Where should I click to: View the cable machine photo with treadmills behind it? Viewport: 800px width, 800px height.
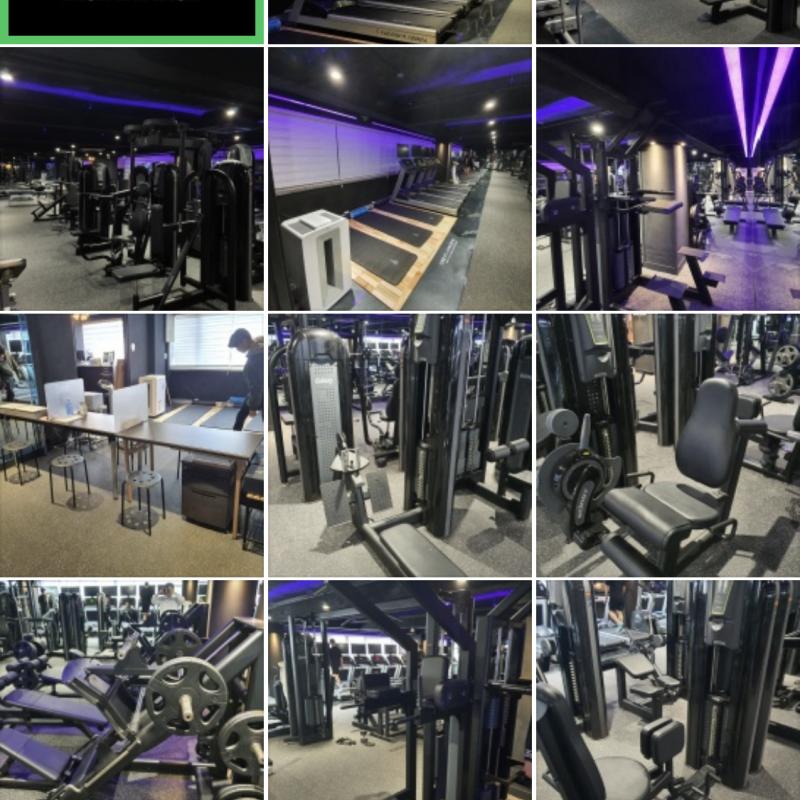[x=400, y=690]
